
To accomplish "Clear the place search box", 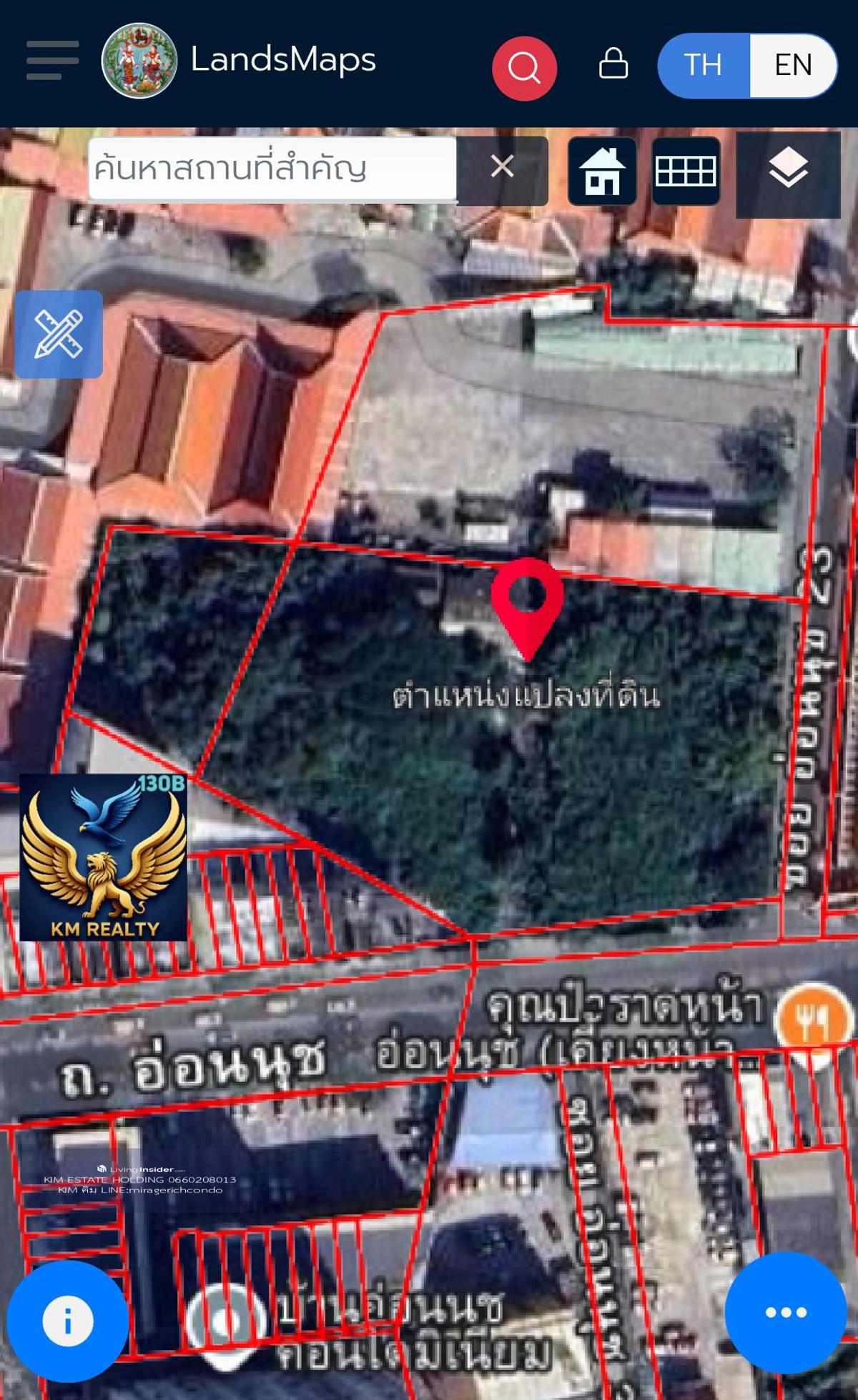I will [502, 167].
